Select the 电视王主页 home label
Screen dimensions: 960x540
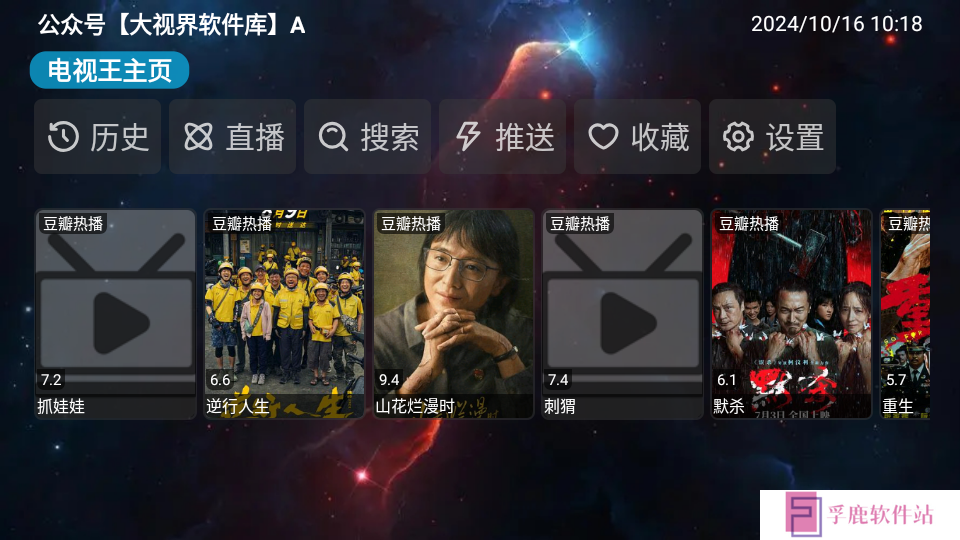(109, 70)
